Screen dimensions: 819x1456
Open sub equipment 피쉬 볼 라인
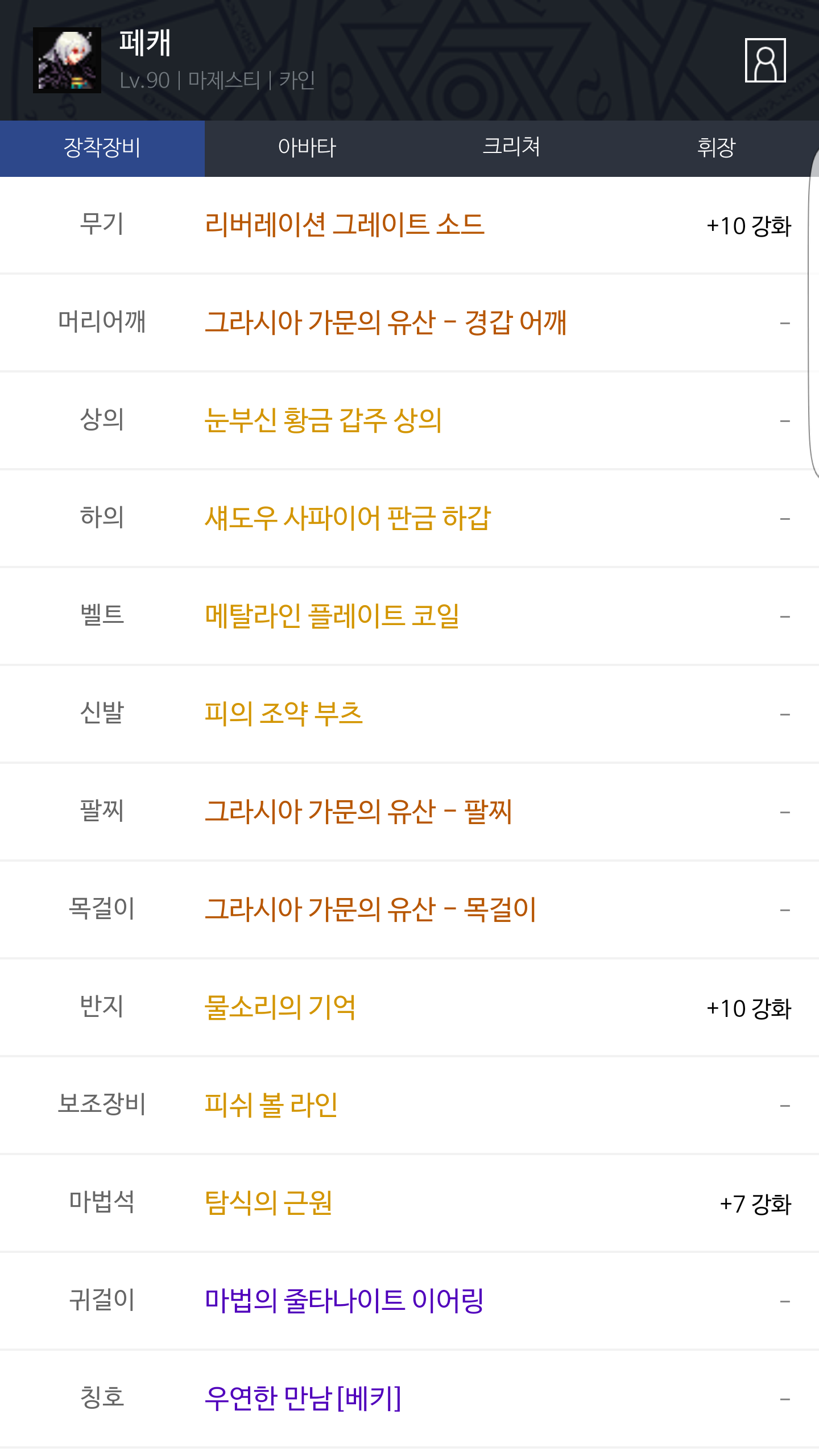coord(271,1105)
